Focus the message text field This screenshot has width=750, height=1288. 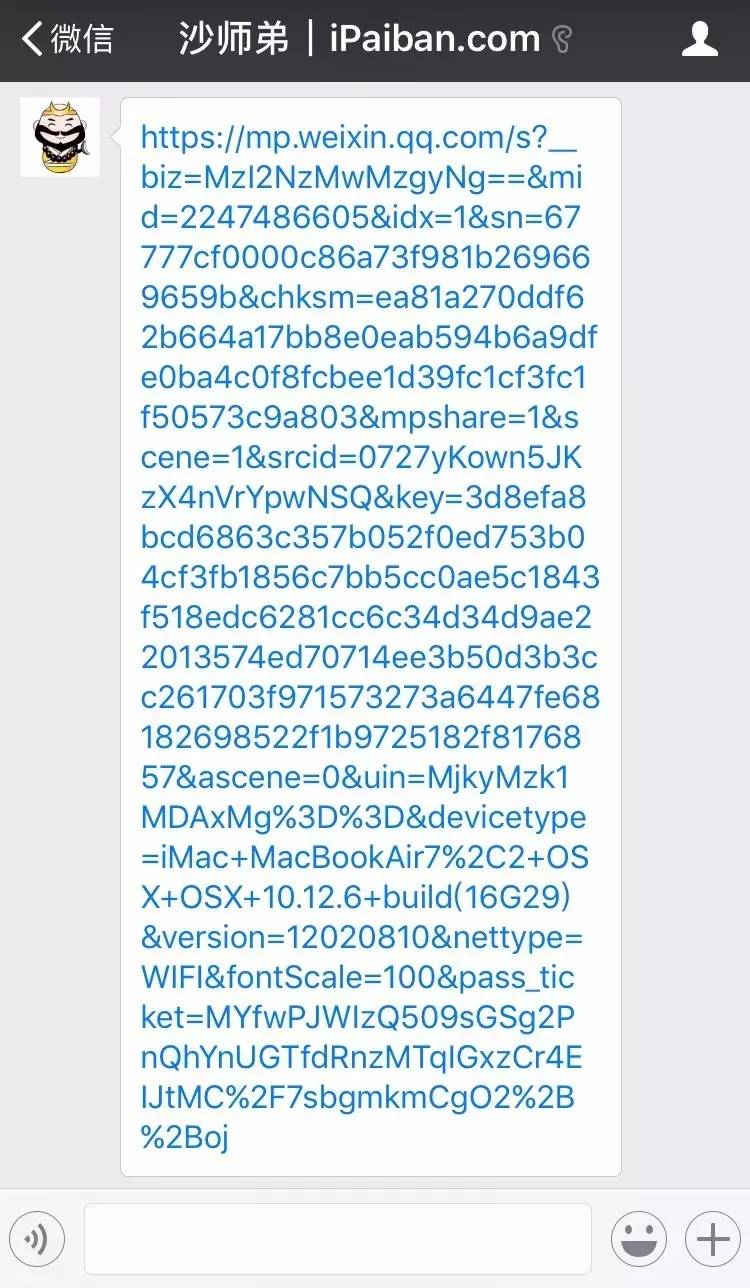click(x=337, y=1239)
